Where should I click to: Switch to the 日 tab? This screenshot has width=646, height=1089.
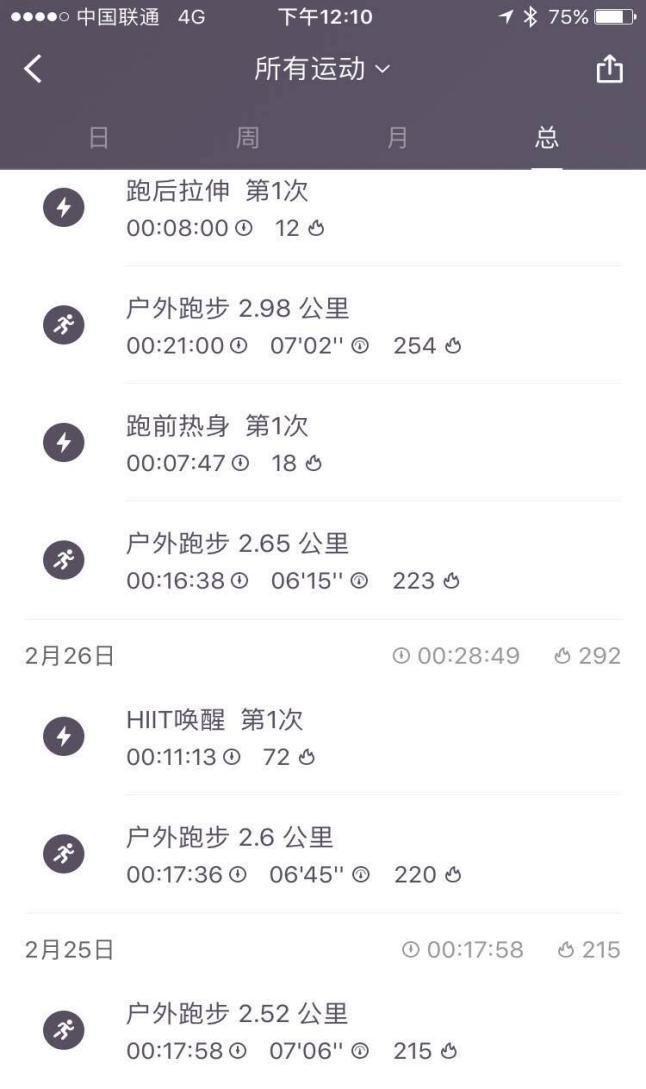pos(99,138)
